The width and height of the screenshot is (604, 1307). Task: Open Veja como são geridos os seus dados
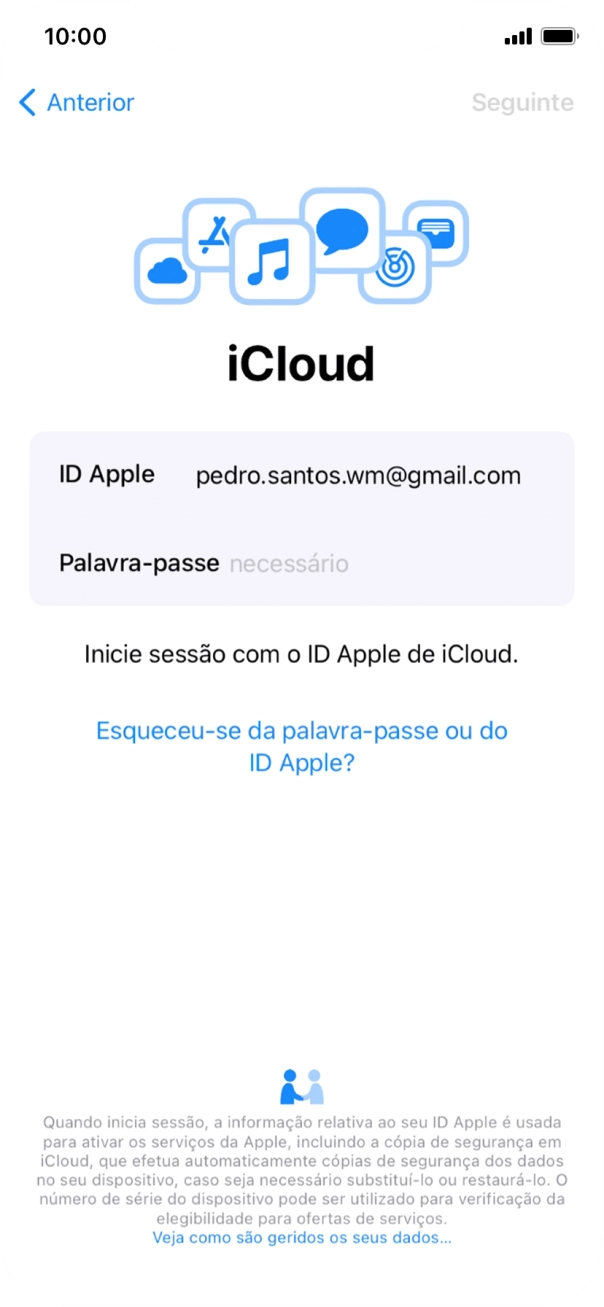click(302, 1237)
